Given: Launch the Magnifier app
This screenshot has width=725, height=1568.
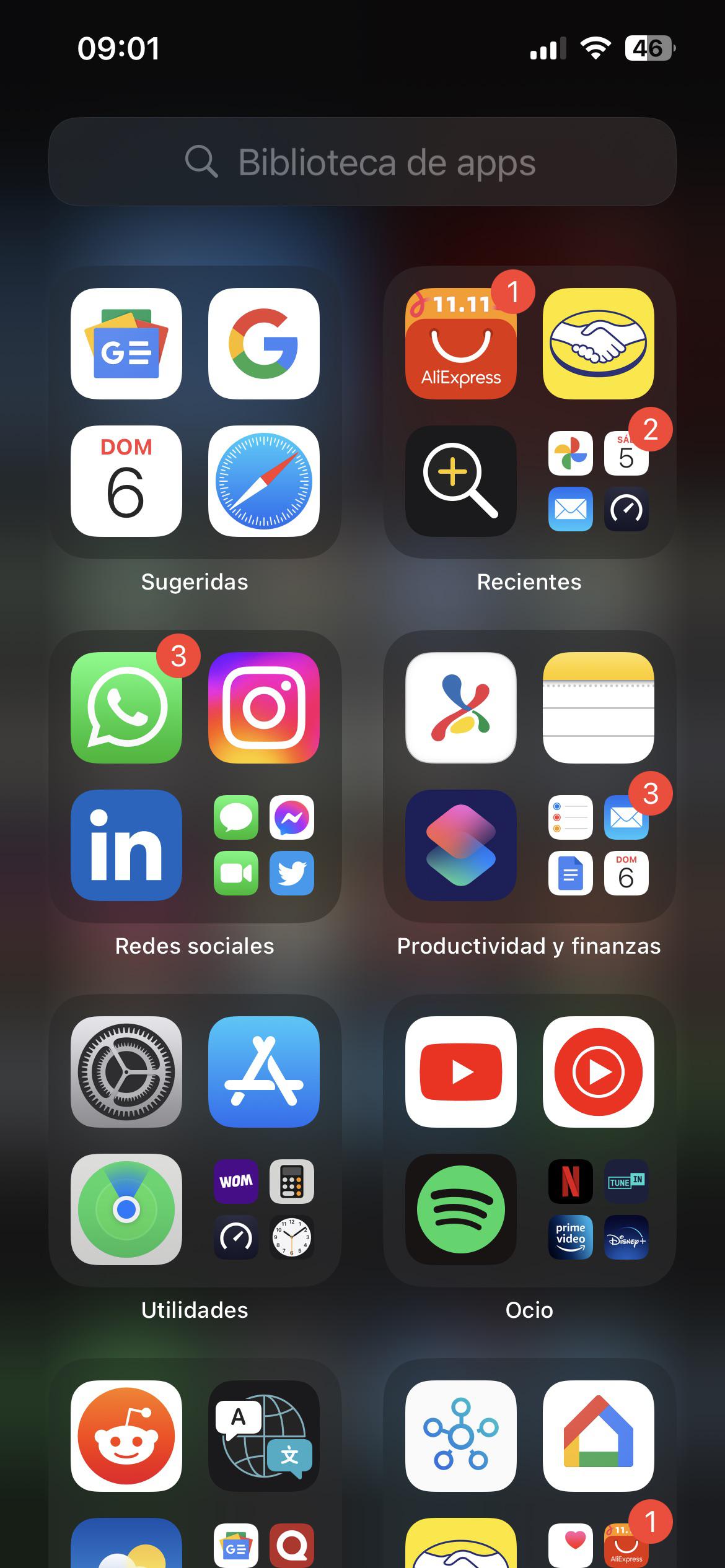Looking at the screenshot, I should pyautogui.click(x=461, y=481).
